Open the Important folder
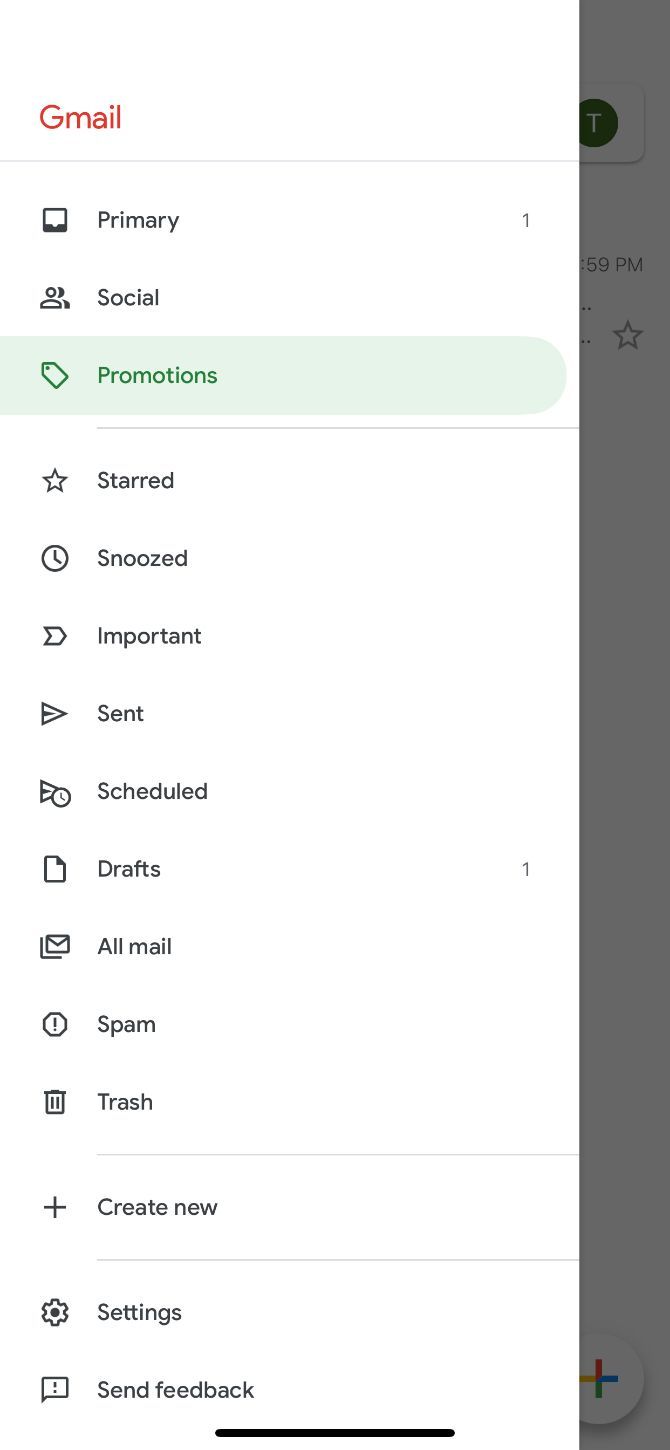The width and height of the screenshot is (670, 1450). click(289, 636)
